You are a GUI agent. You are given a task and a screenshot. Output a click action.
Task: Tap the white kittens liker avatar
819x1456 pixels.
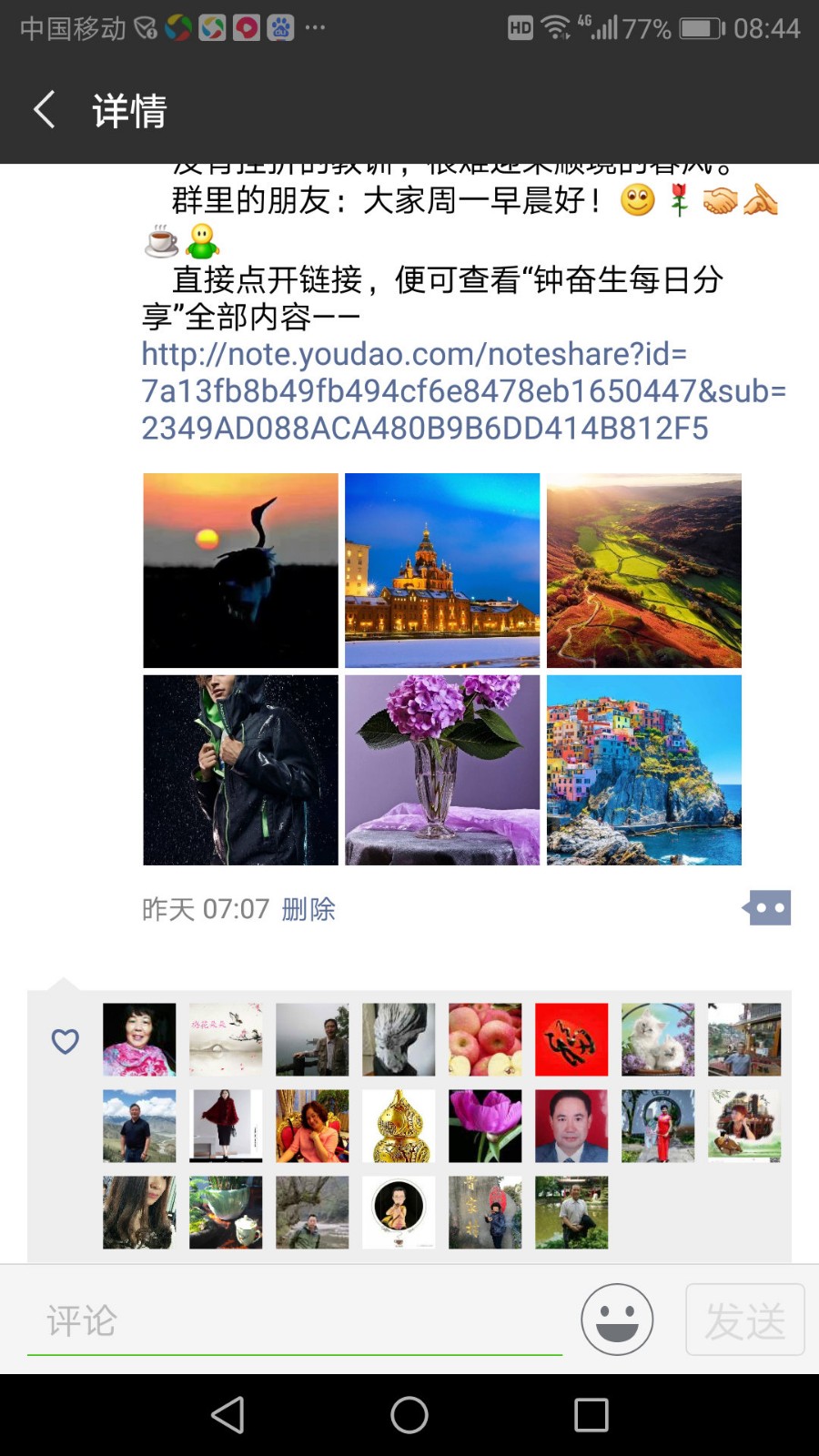pos(658,1039)
